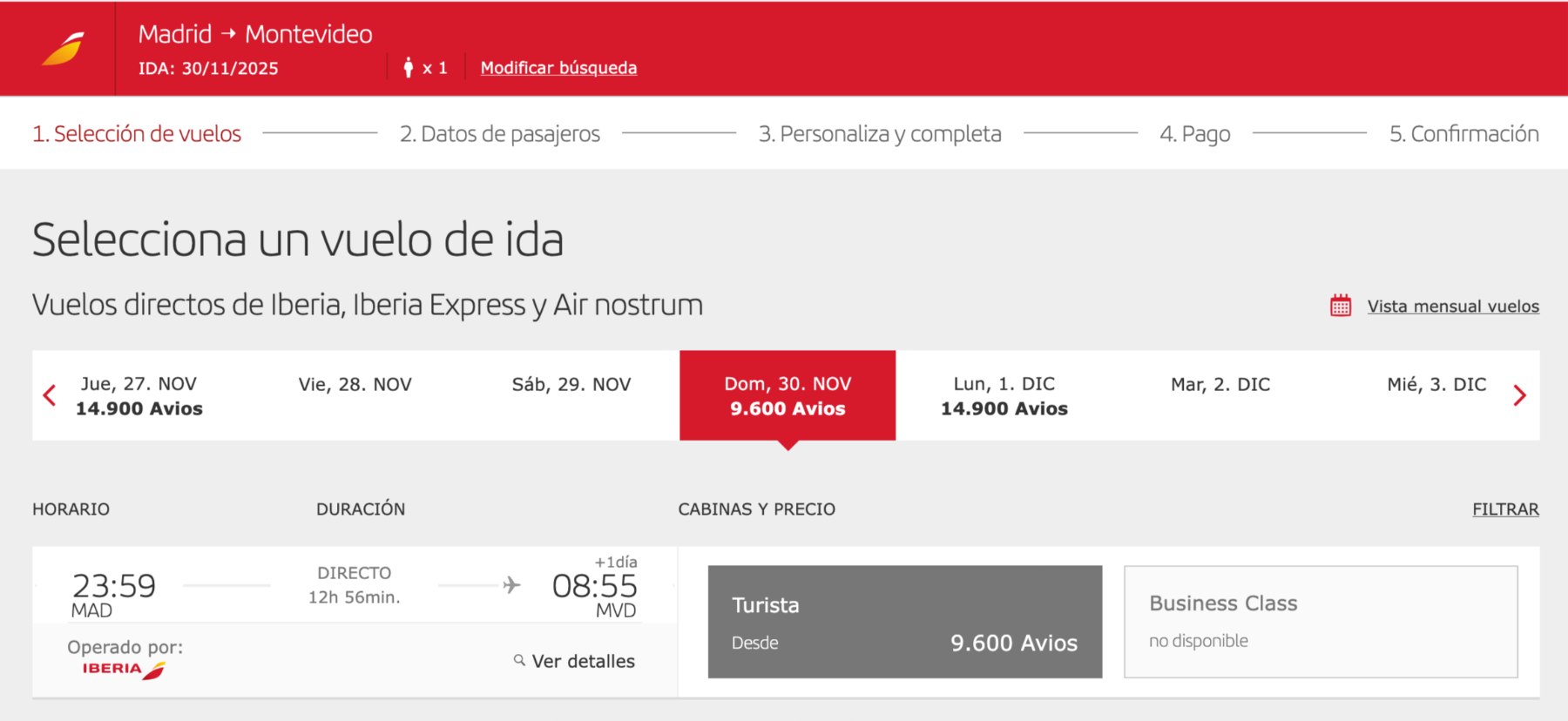Screen dimensions: 1568x721
Task: Select Mié, 3. DIC date
Action: click(x=1436, y=385)
